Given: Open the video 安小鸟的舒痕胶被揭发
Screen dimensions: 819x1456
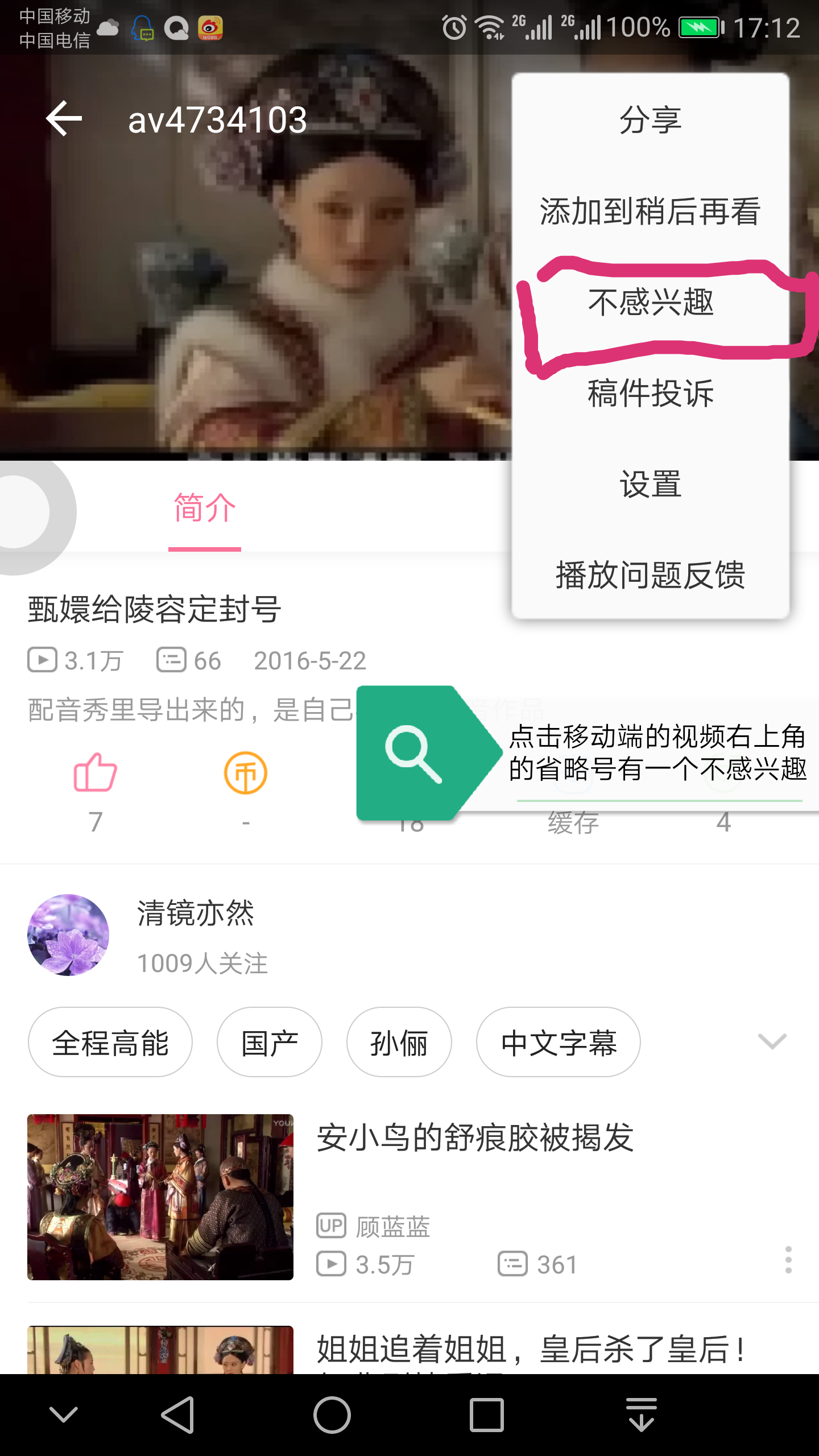Looking at the screenshot, I should click(474, 1137).
